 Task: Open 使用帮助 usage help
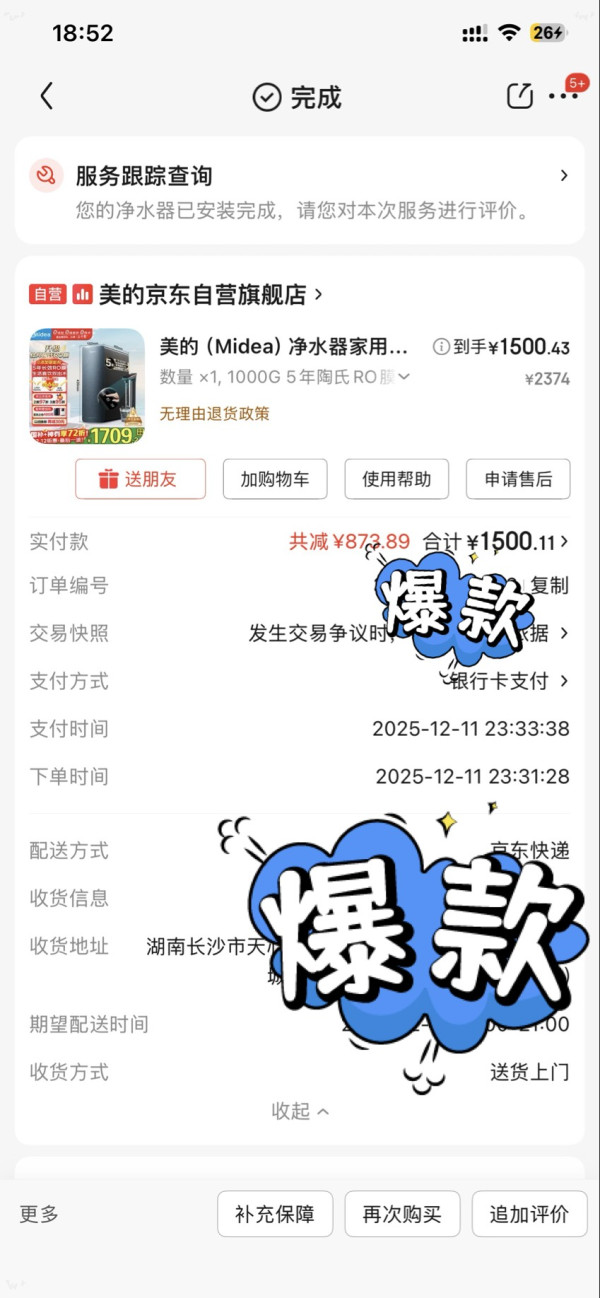tap(396, 479)
